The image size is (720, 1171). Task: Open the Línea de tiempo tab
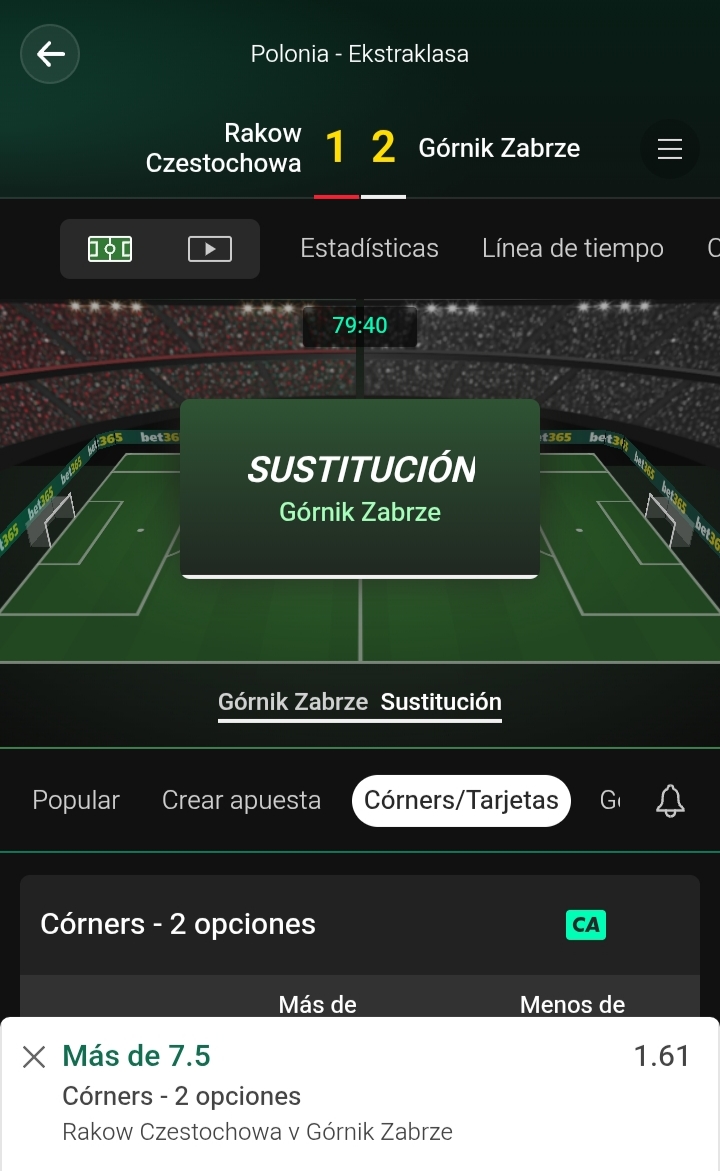point(573,248)
